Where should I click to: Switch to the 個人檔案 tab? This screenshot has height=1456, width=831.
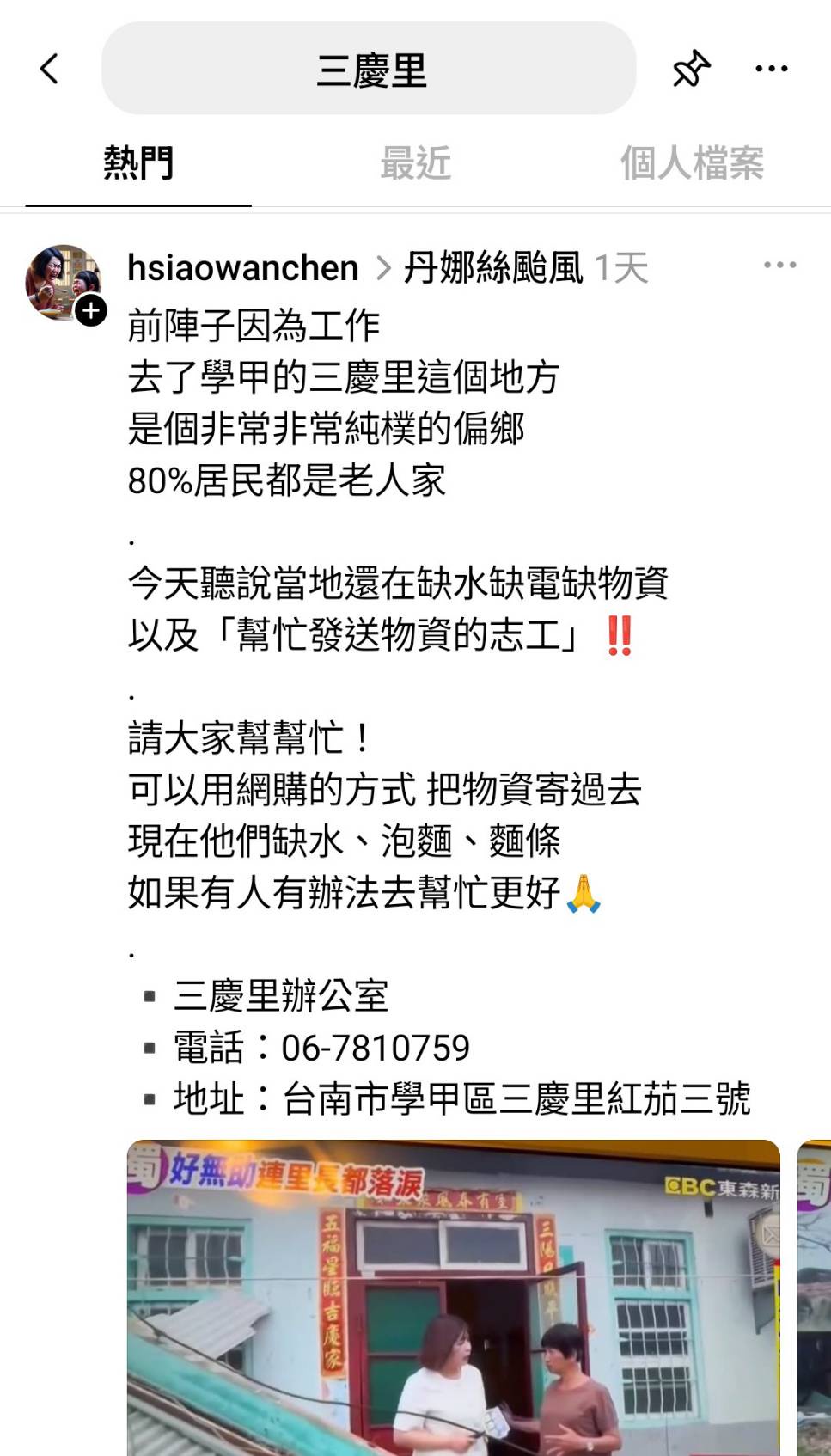tap(692, 162)
